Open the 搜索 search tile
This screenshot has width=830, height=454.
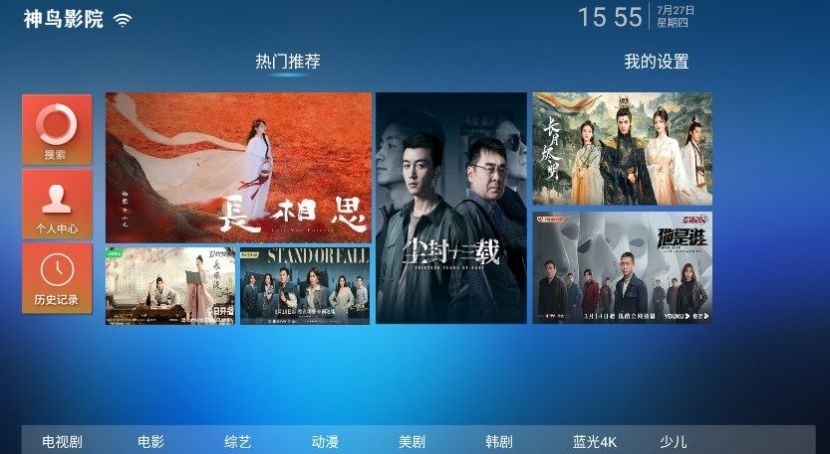(56, 129)
